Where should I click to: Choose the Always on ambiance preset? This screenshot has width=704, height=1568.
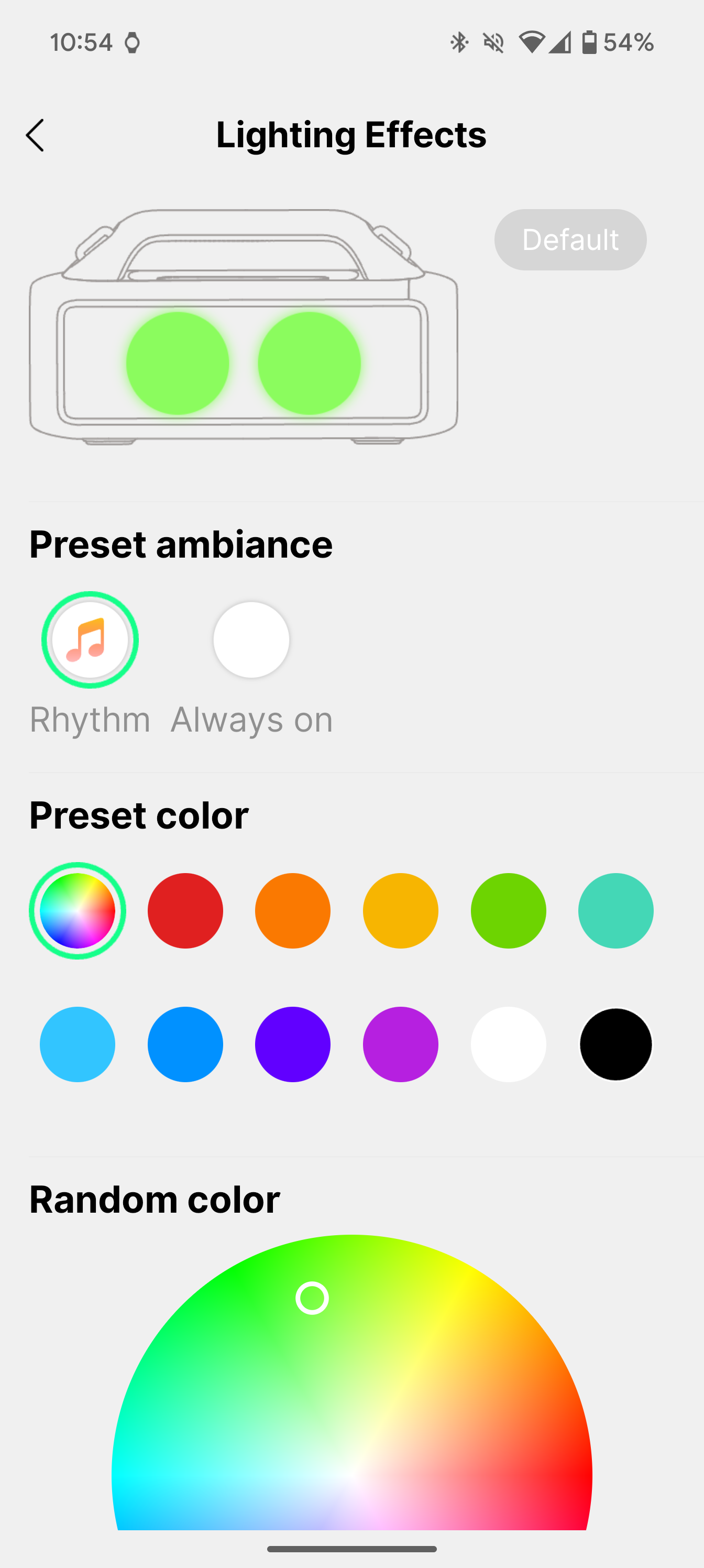(x=251, y=640)
